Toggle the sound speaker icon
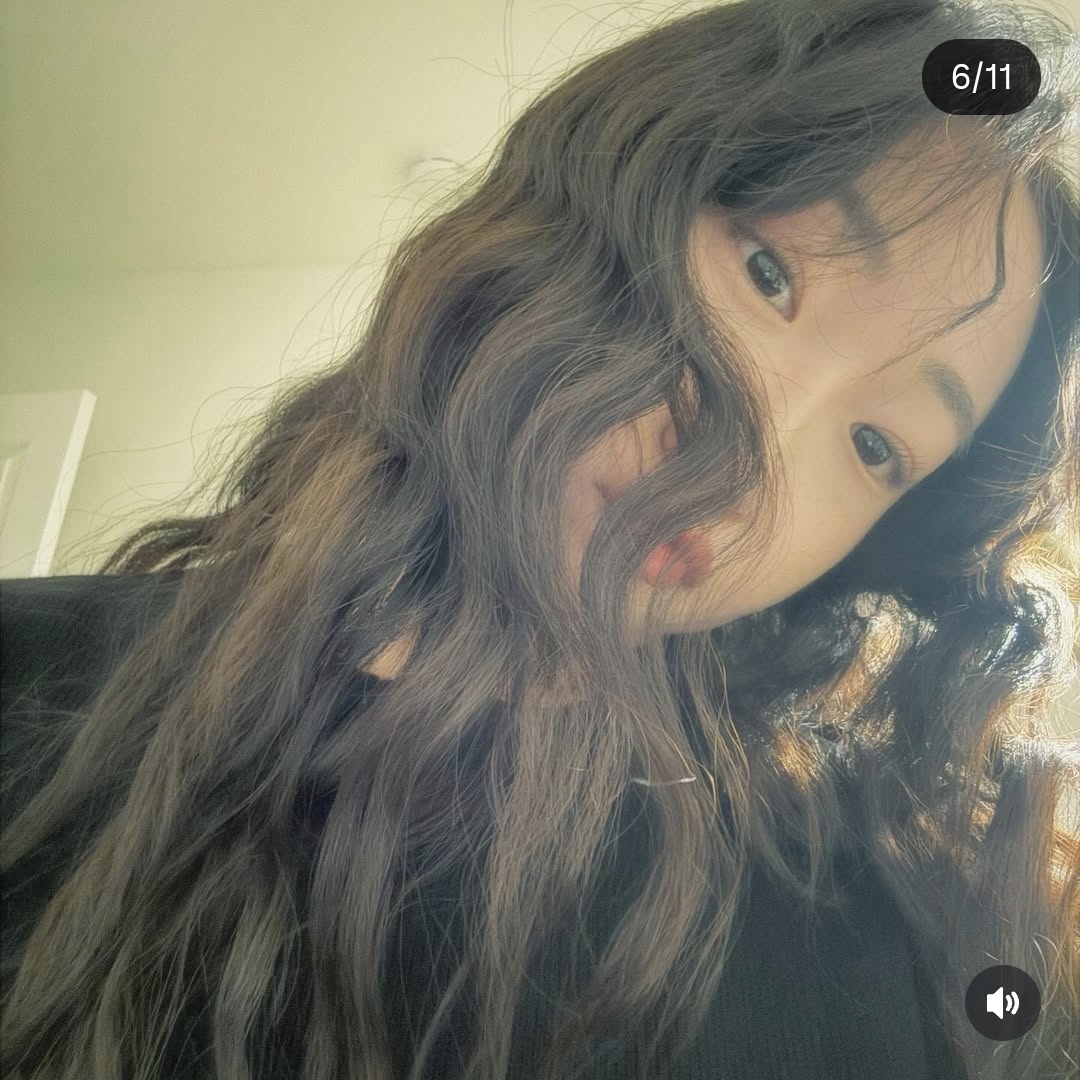Viewport: 1080px width, 1080px height. (x=1002, y=1002)
